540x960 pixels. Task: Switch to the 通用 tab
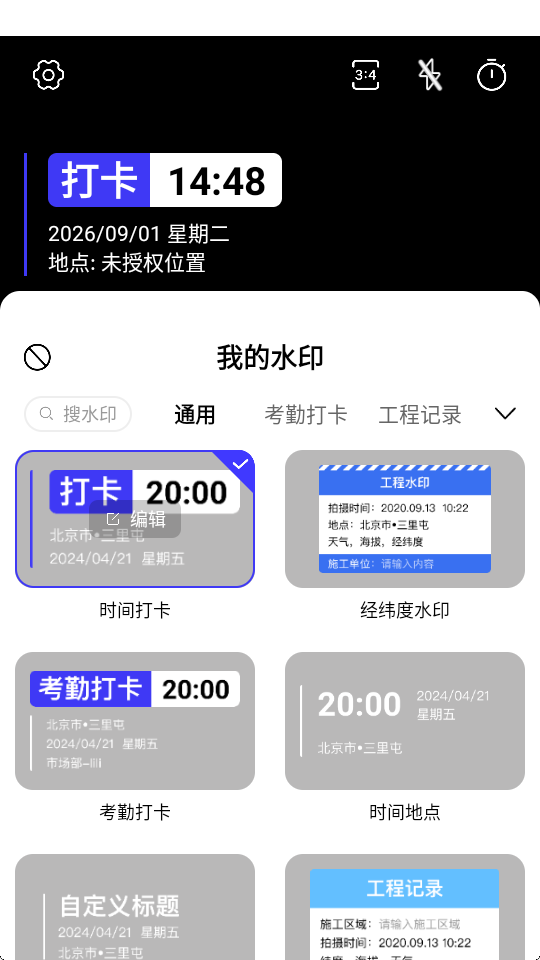[195, 414]
